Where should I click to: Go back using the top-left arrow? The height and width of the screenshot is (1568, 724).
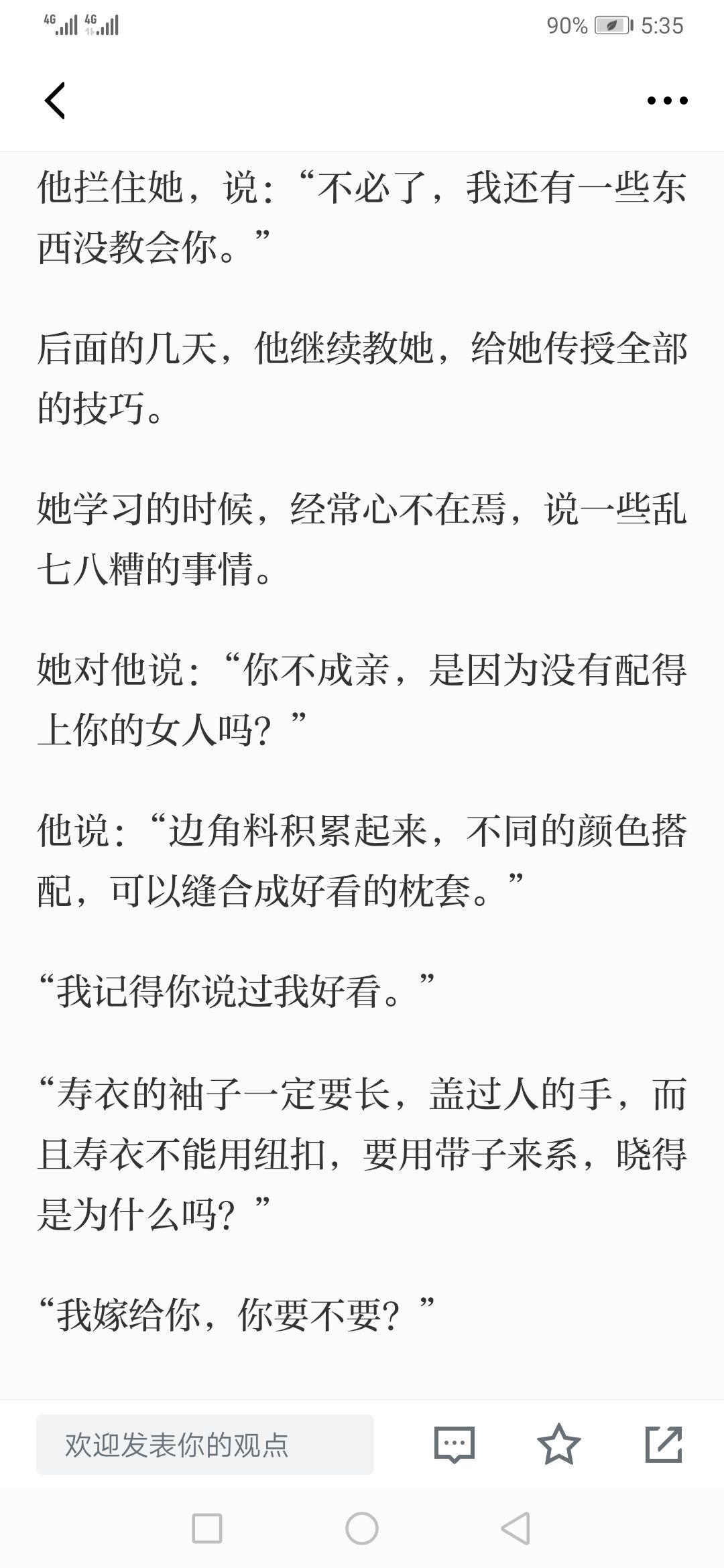coord(55,101)
